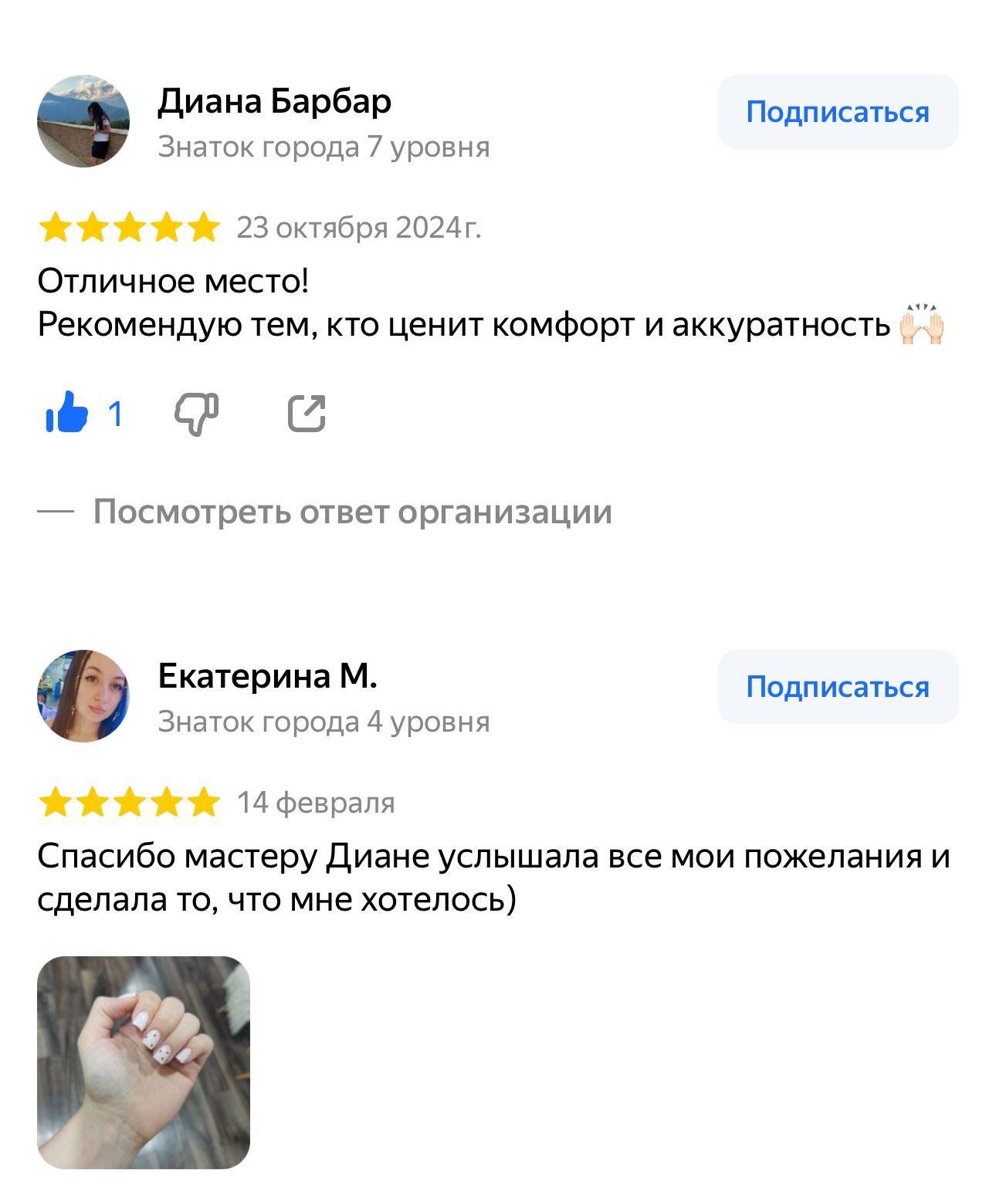Subscribe to Екатерина М.
Viewport: 996px width, 1204px height.
(838, 687)
